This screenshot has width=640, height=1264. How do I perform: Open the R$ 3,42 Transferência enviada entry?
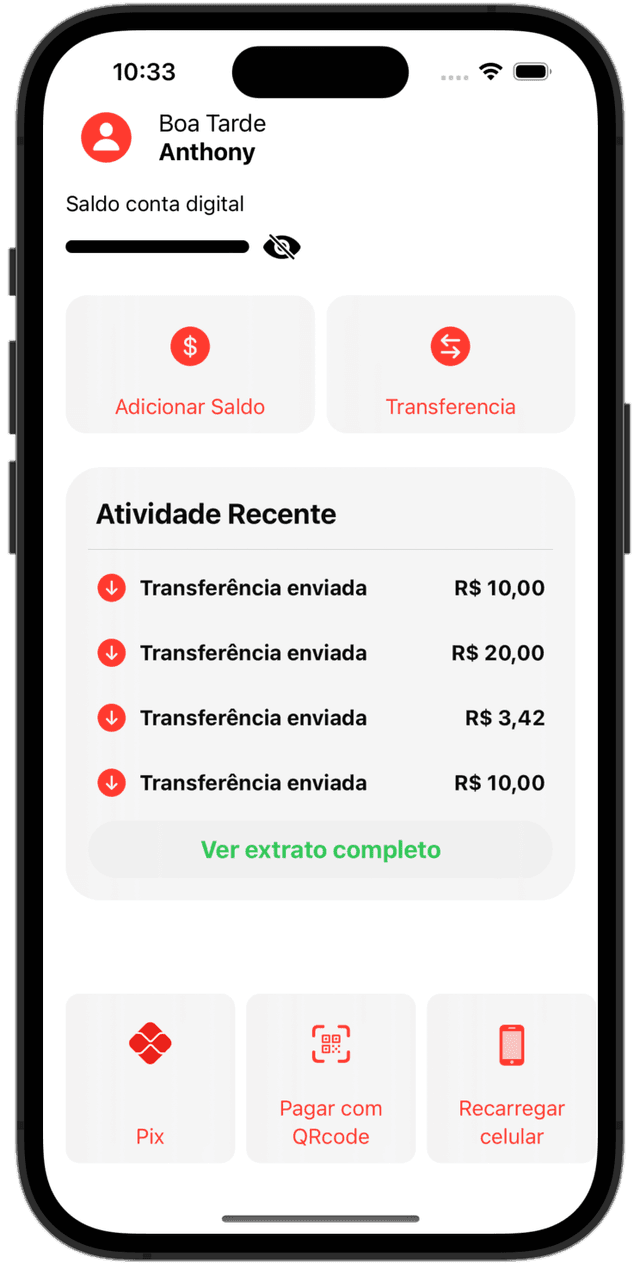click(x=321, y=718)
